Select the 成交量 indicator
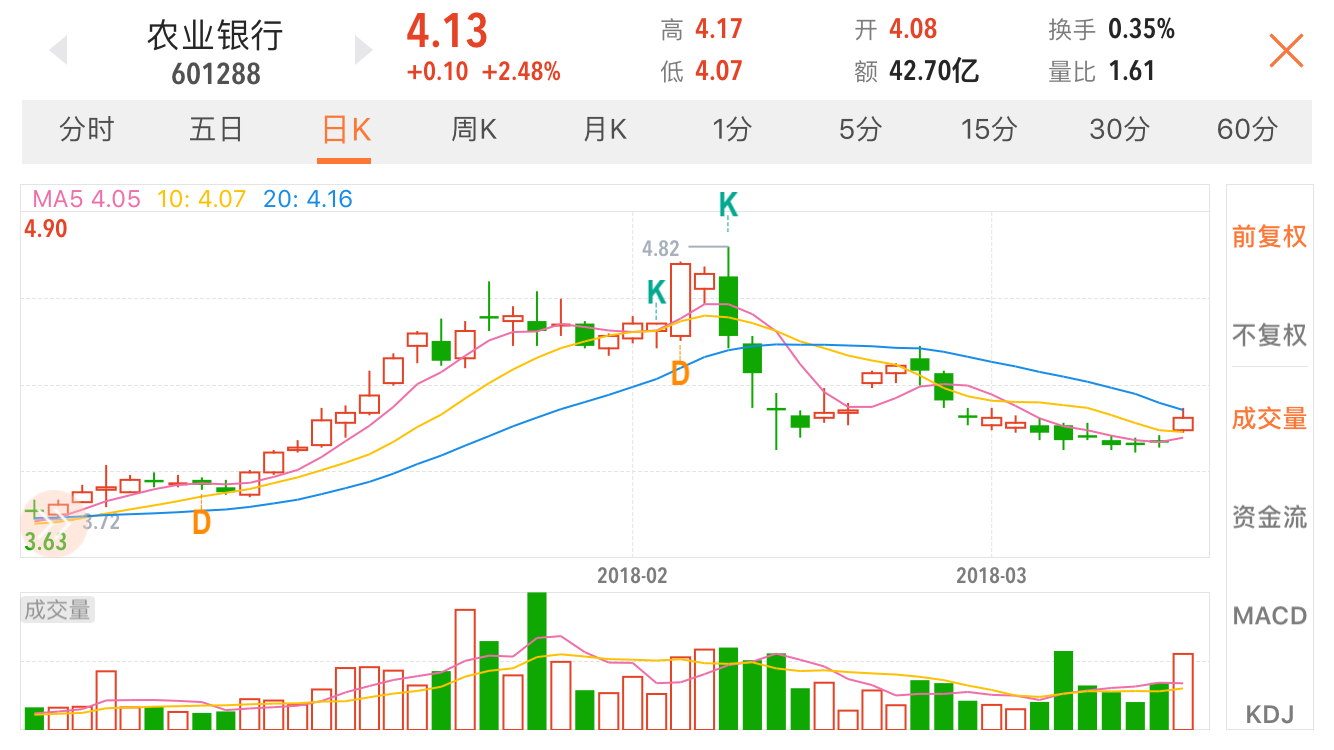The height and width of the screenshot is (750, 1334). 1269,418
